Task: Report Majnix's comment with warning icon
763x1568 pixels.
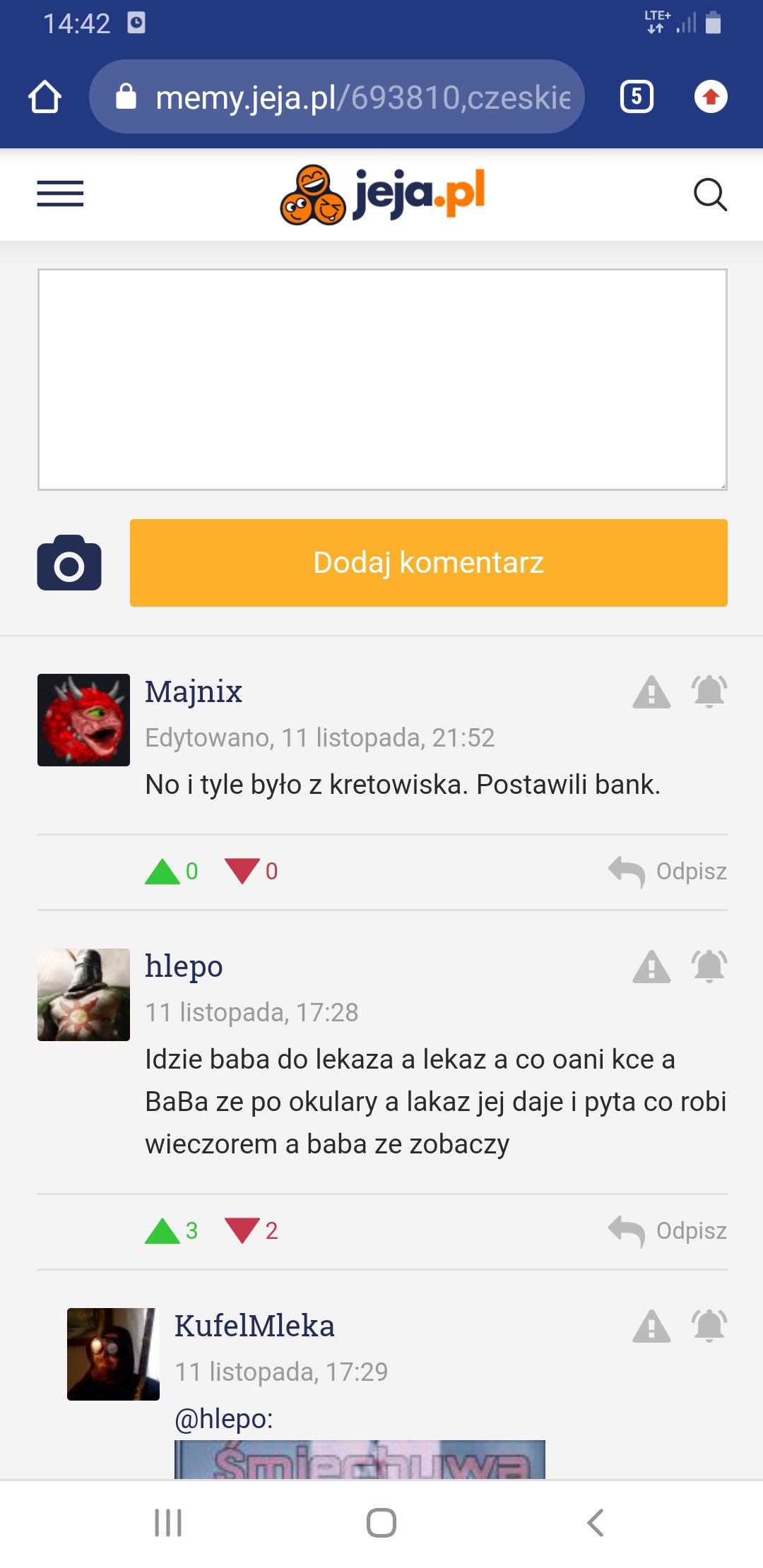Action: pos(651,691)
